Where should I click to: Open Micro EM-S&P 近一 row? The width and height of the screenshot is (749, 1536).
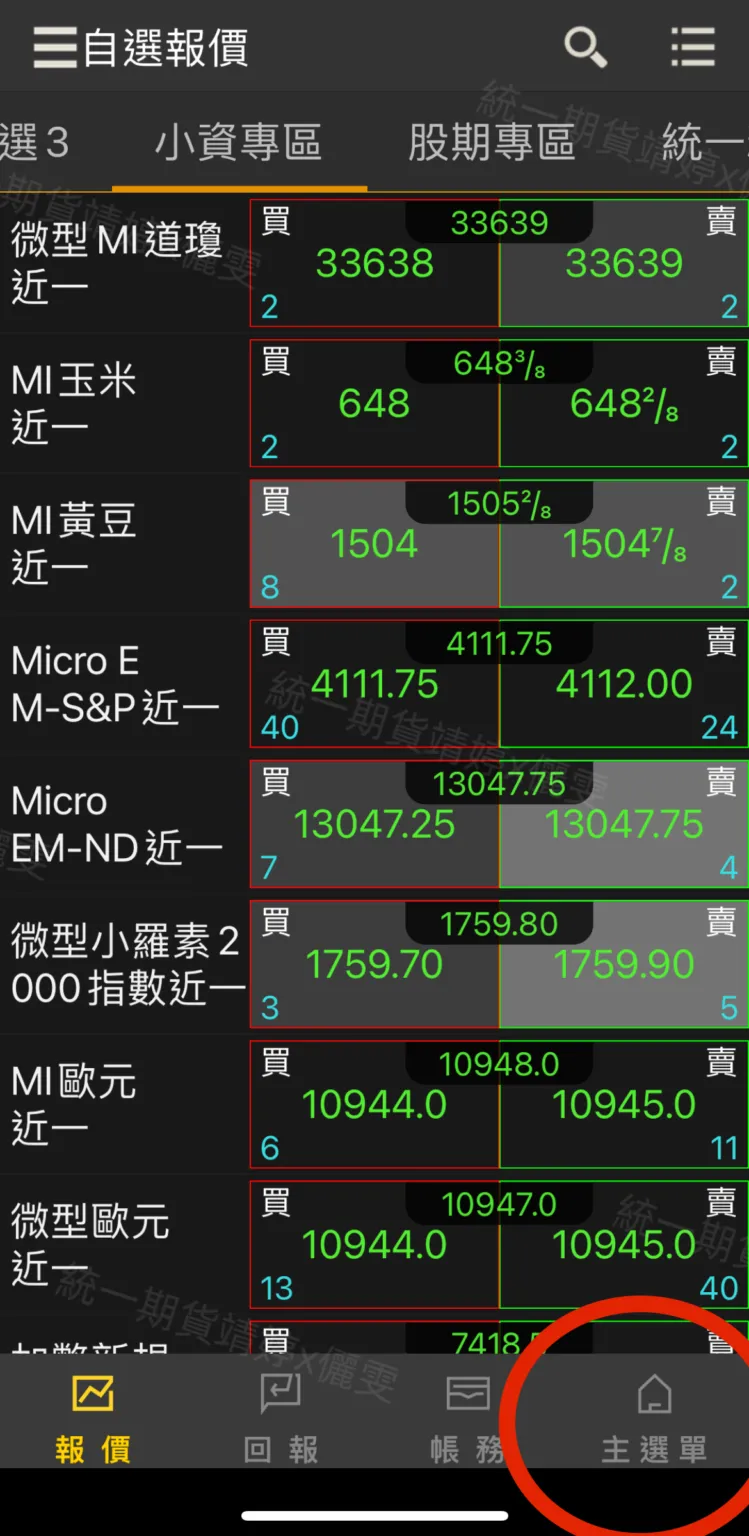(x=116, y=684)
